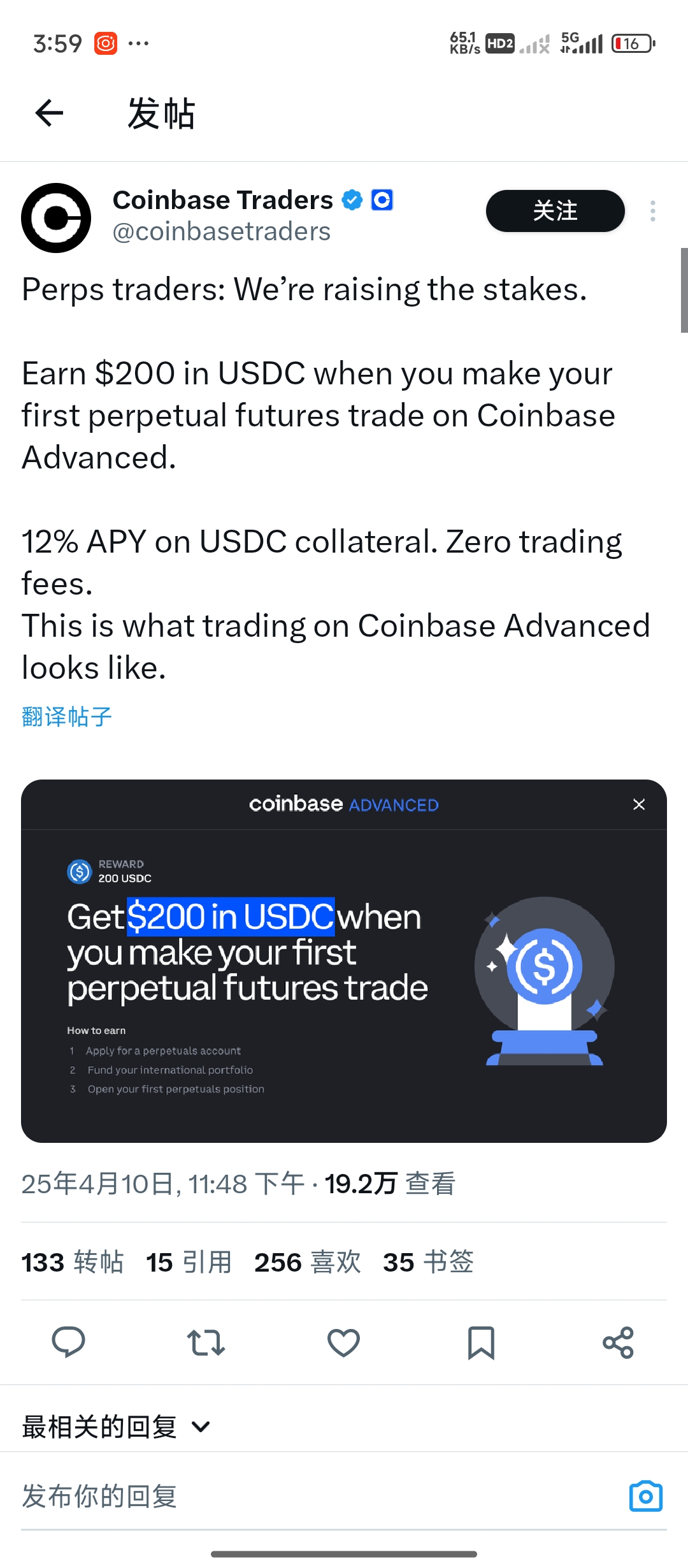Attach a photo with camera icon
688x1568 pixels.
coord(645,1496)
